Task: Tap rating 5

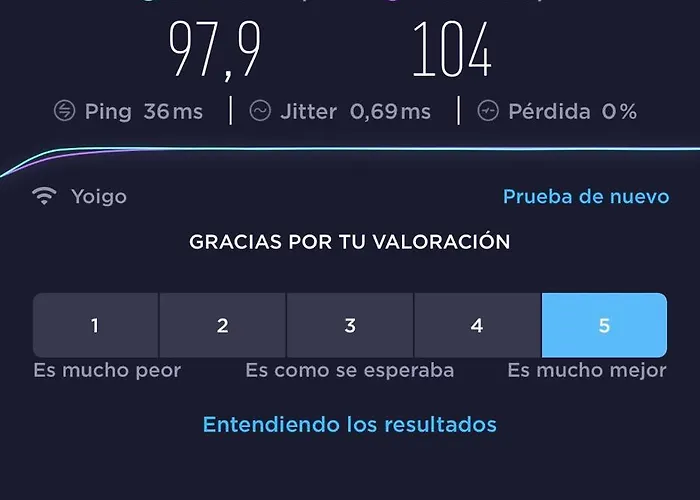Action: pos(604,325)
